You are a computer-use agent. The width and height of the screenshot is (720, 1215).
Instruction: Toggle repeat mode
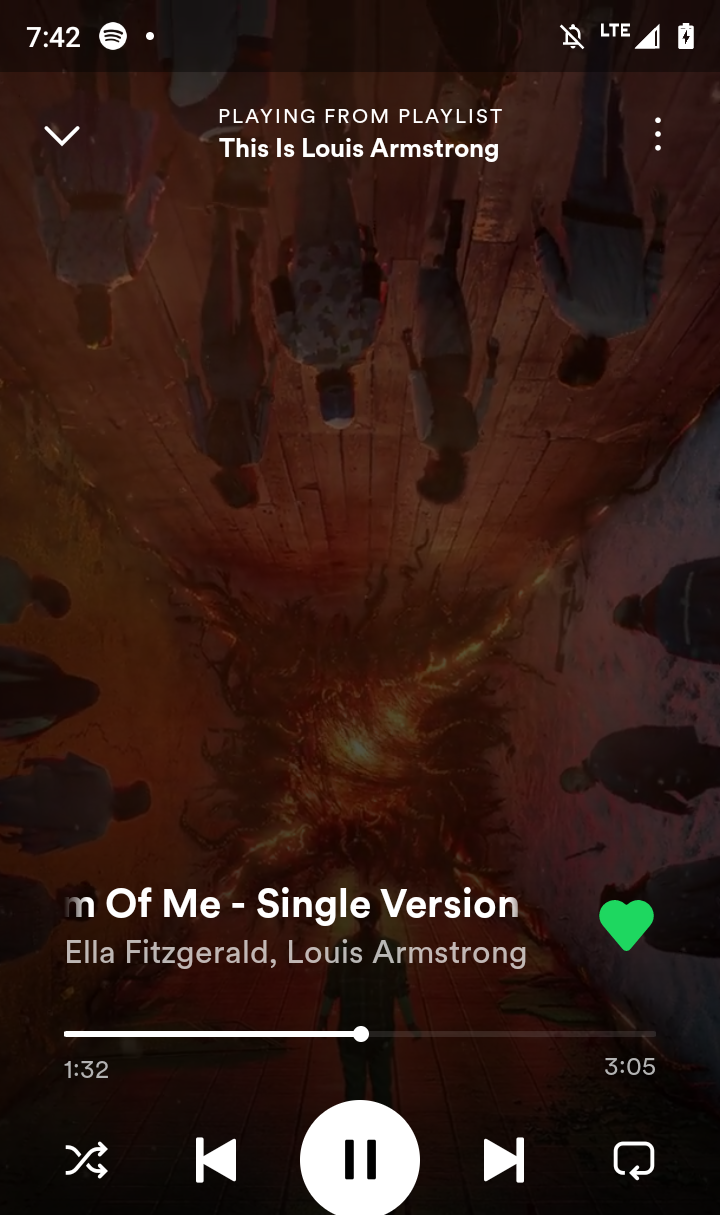(633, 1160)
